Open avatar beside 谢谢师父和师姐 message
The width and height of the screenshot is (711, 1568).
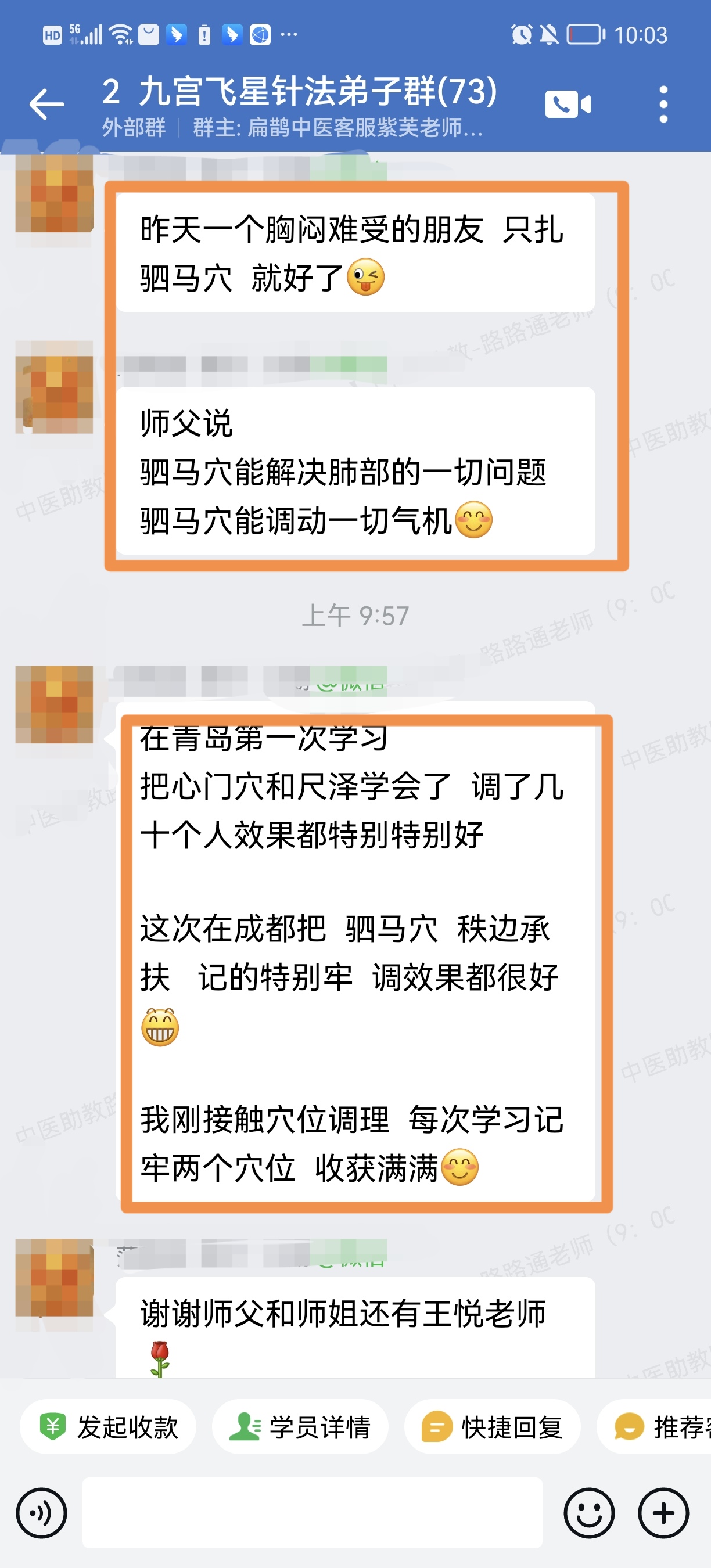tap(54, 1277)
